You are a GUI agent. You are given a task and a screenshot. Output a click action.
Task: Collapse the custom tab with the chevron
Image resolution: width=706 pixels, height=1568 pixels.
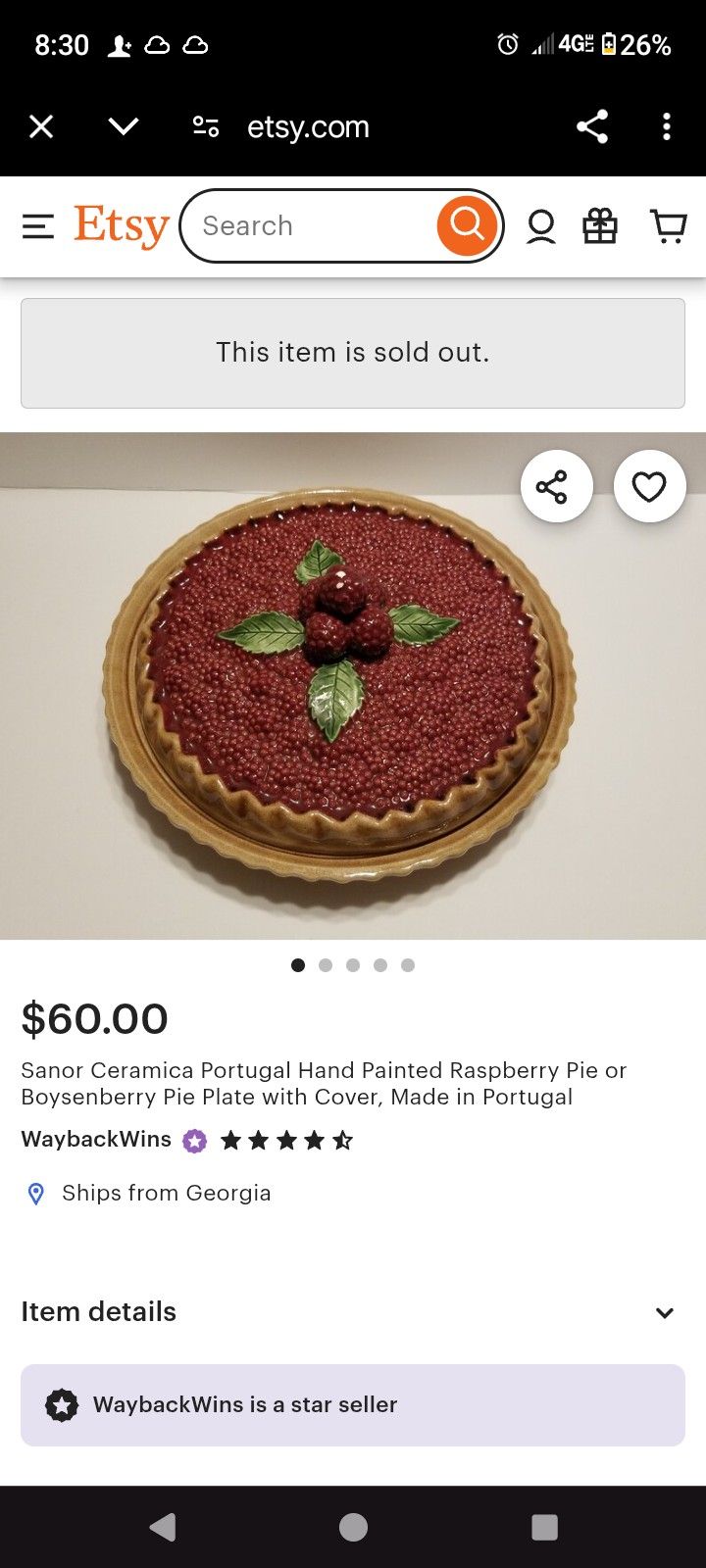(122, 126)
